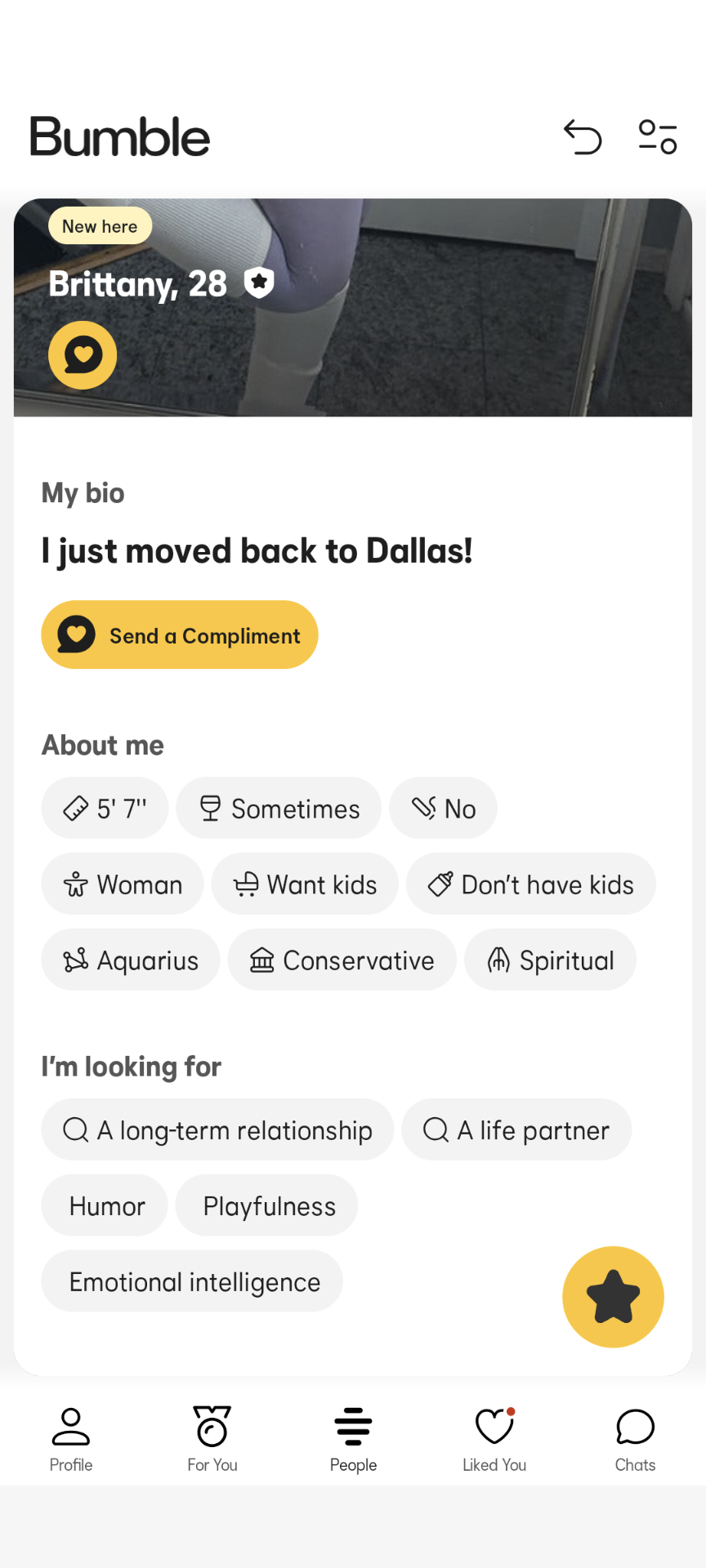Open the Chats tab
Screen dimensions: 706x1568
[635, 1440]
